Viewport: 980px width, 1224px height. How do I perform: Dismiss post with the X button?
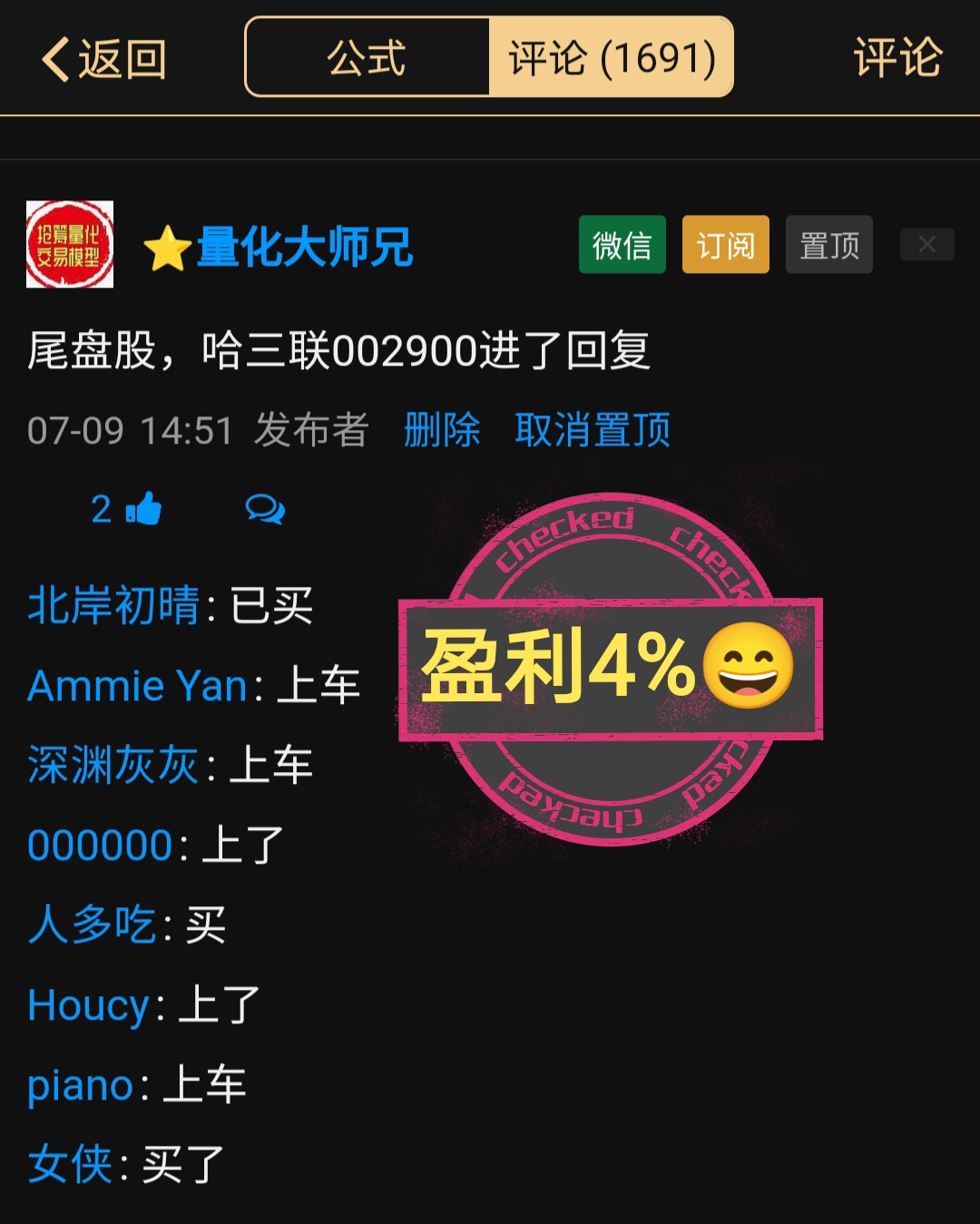(926, 244)
